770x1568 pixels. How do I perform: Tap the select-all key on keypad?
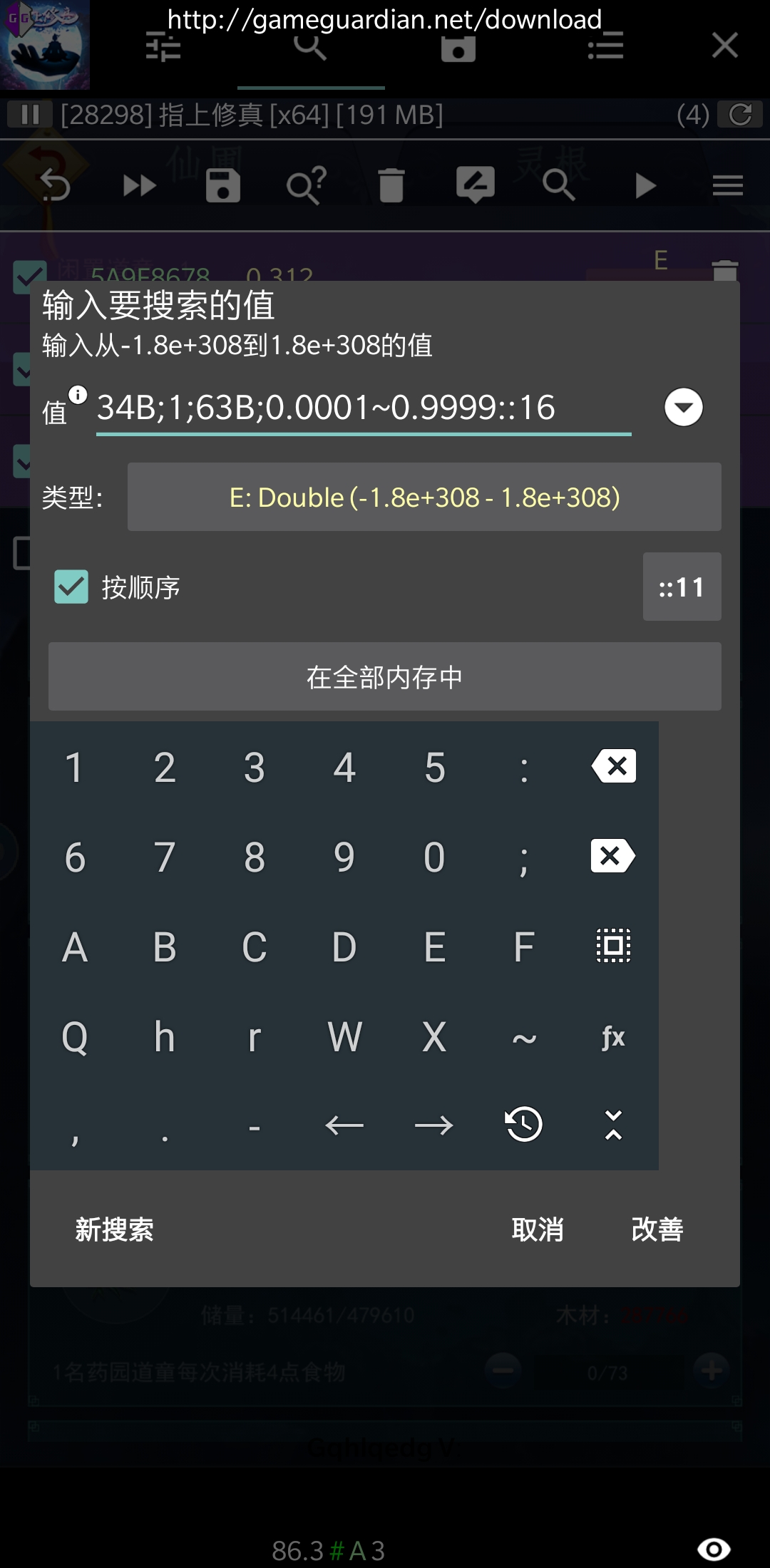click(613, 947)
